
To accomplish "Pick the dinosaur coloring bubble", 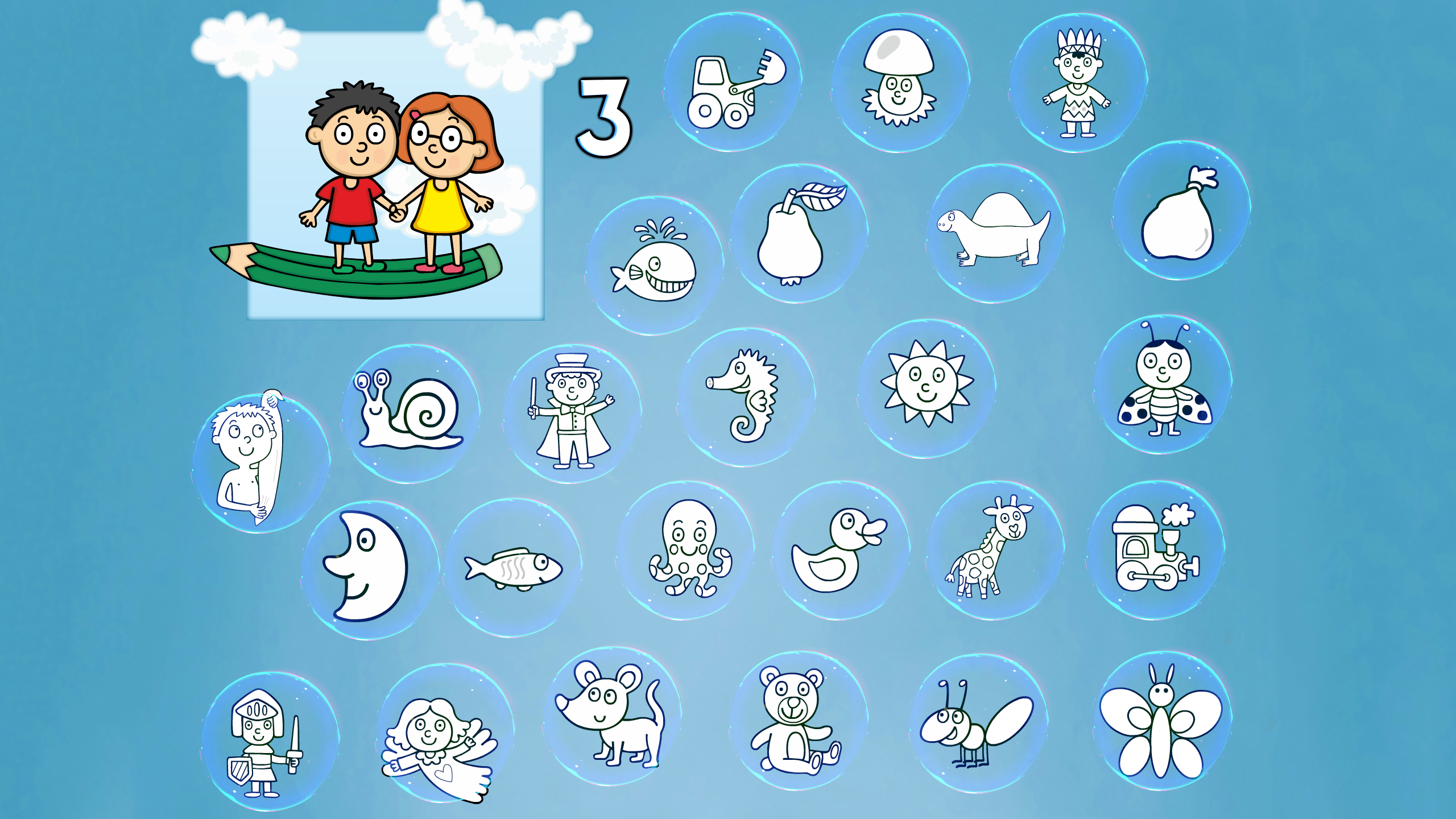I will coord(995,233).
